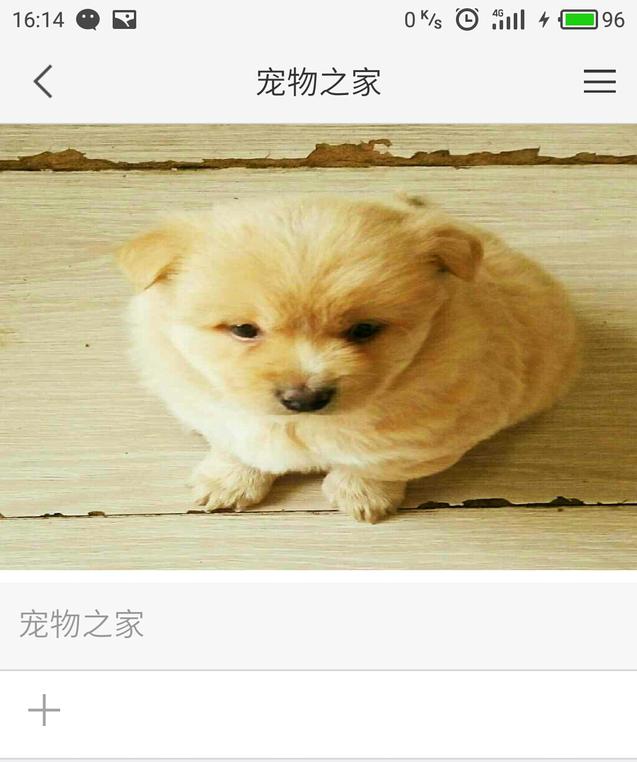The width and height of the screenshot is (637, 762).
Task: Open the 宠物之家 text field
Action: click(x=318, y=625)
